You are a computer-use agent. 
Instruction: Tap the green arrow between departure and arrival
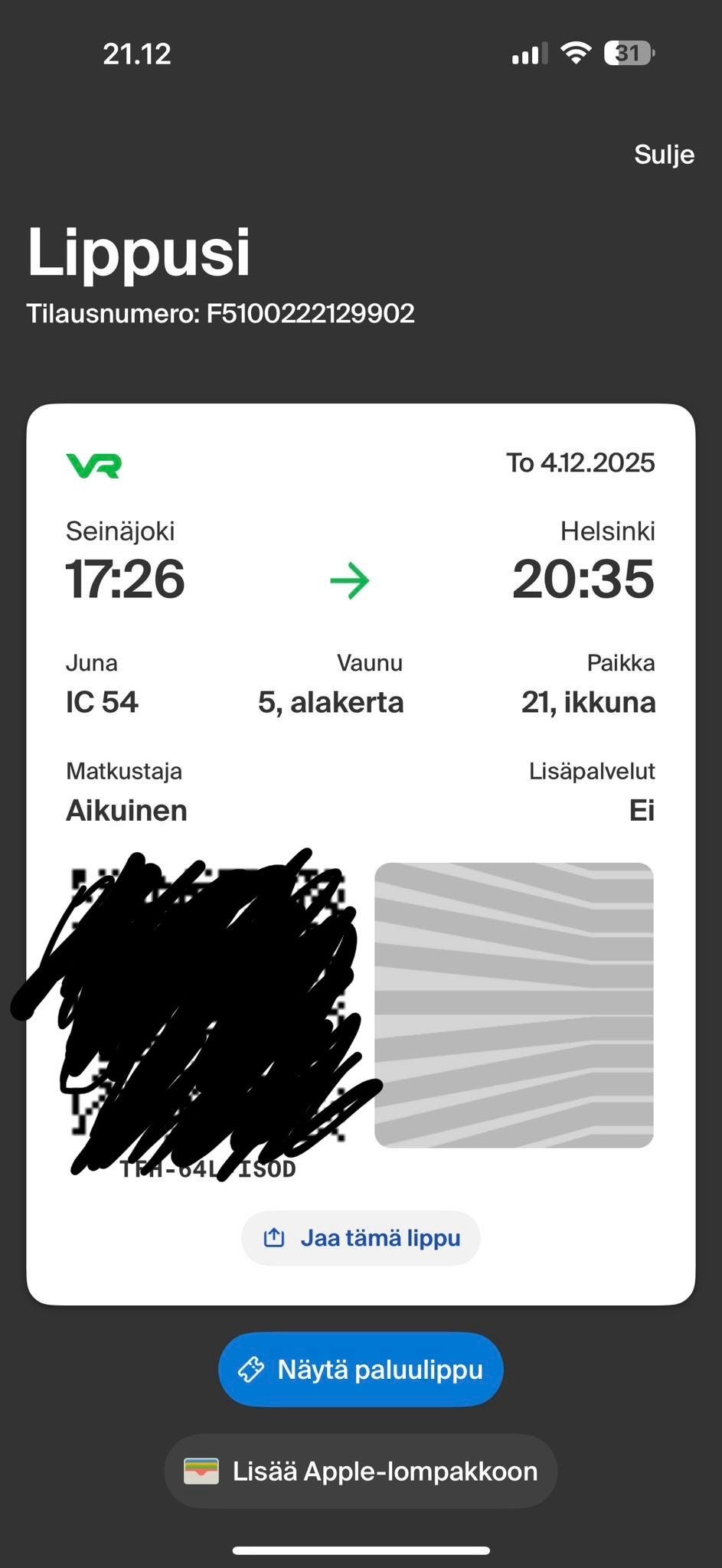[350, 580]
